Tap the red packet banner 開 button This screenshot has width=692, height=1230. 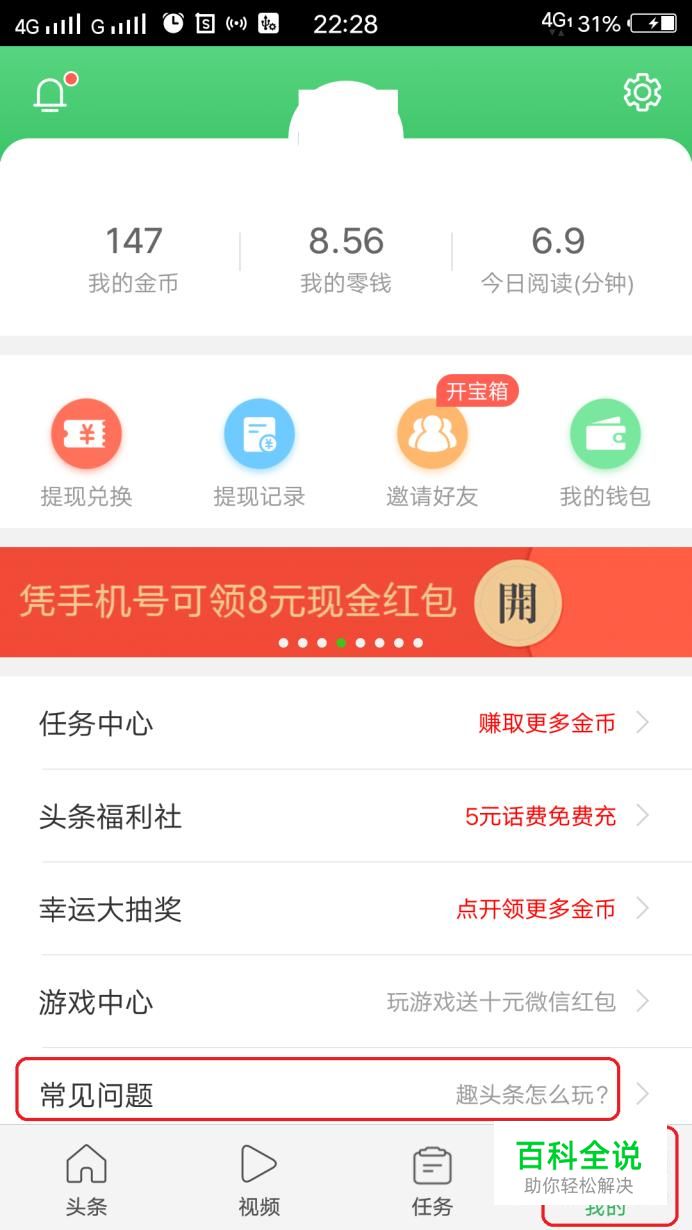517,602
